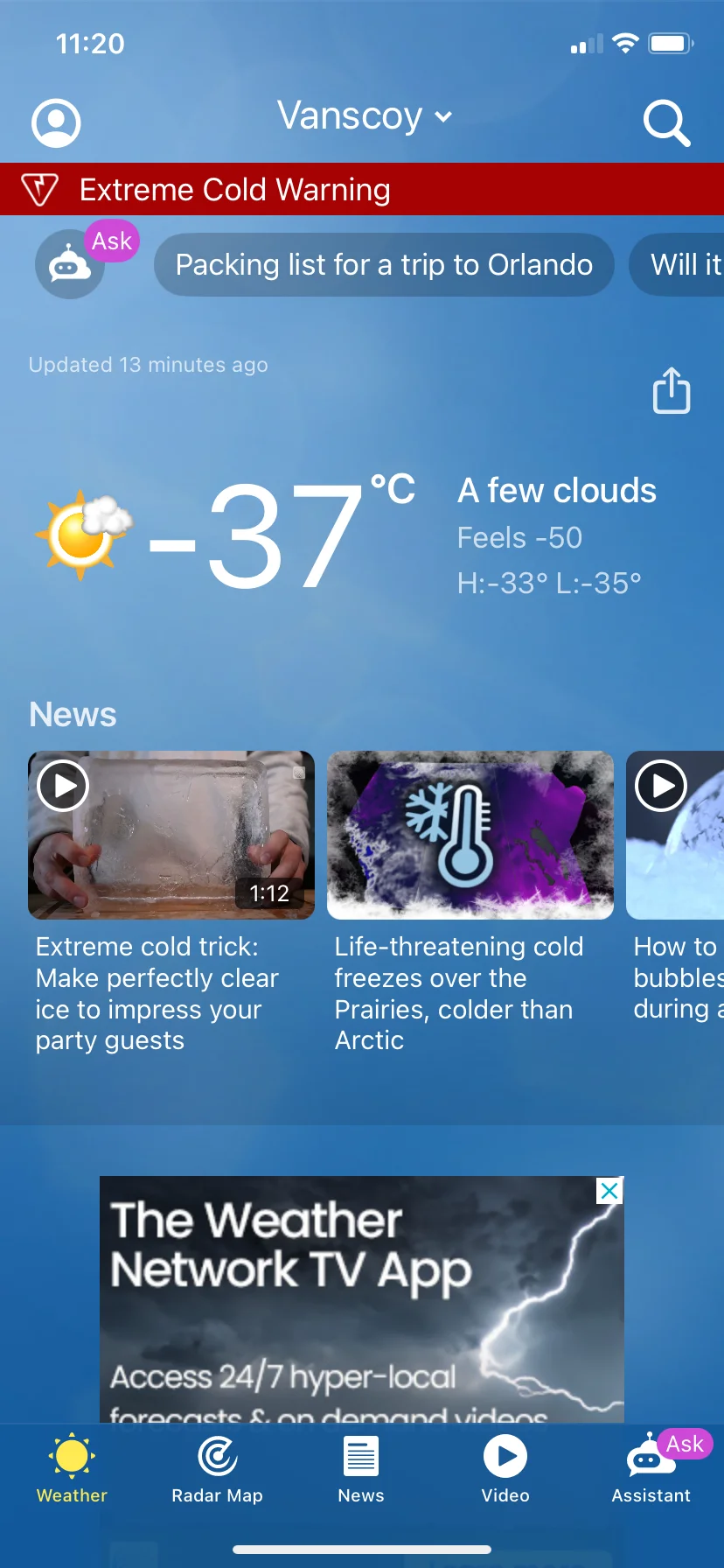Tap the Ask assistant robot icon
This screenshot has width=724, height=1568.
tap(70, 263)
